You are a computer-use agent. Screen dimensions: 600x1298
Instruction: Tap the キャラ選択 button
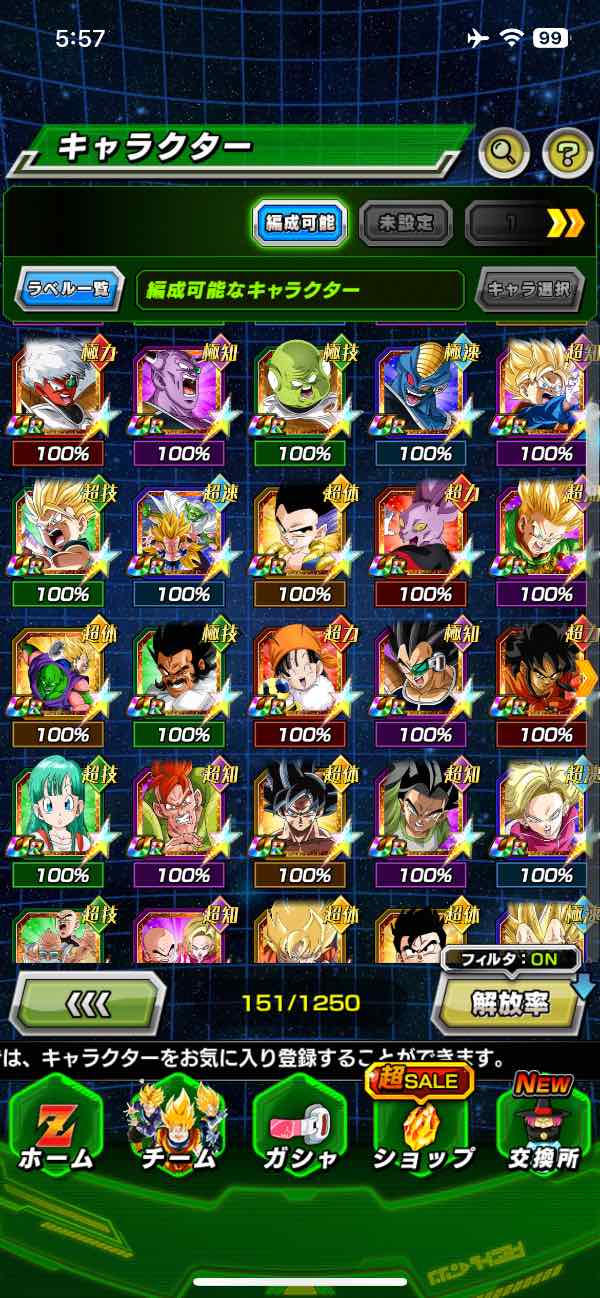(x=529, y=290)
